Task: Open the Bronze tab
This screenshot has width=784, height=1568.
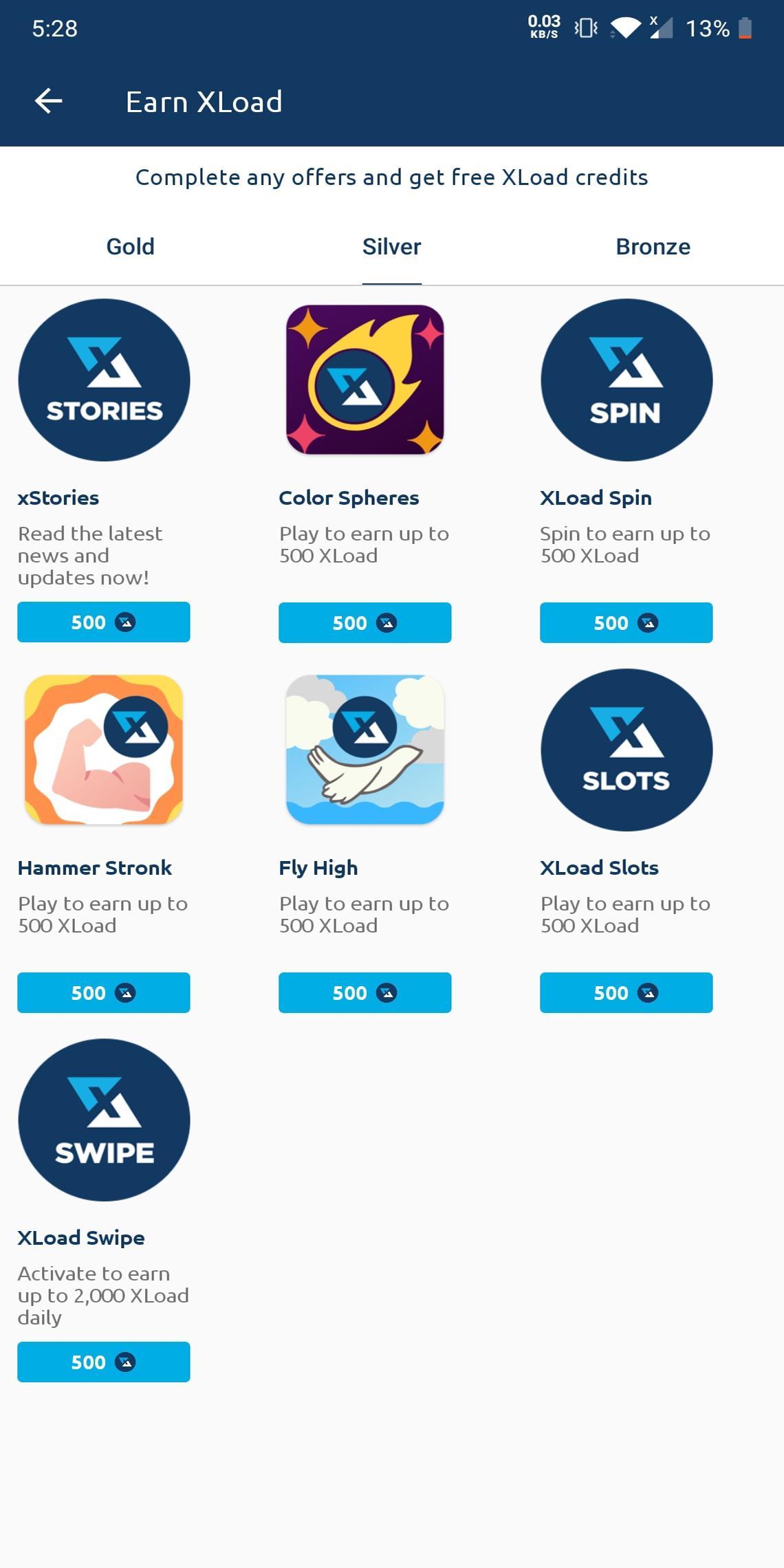Action: 653,246
